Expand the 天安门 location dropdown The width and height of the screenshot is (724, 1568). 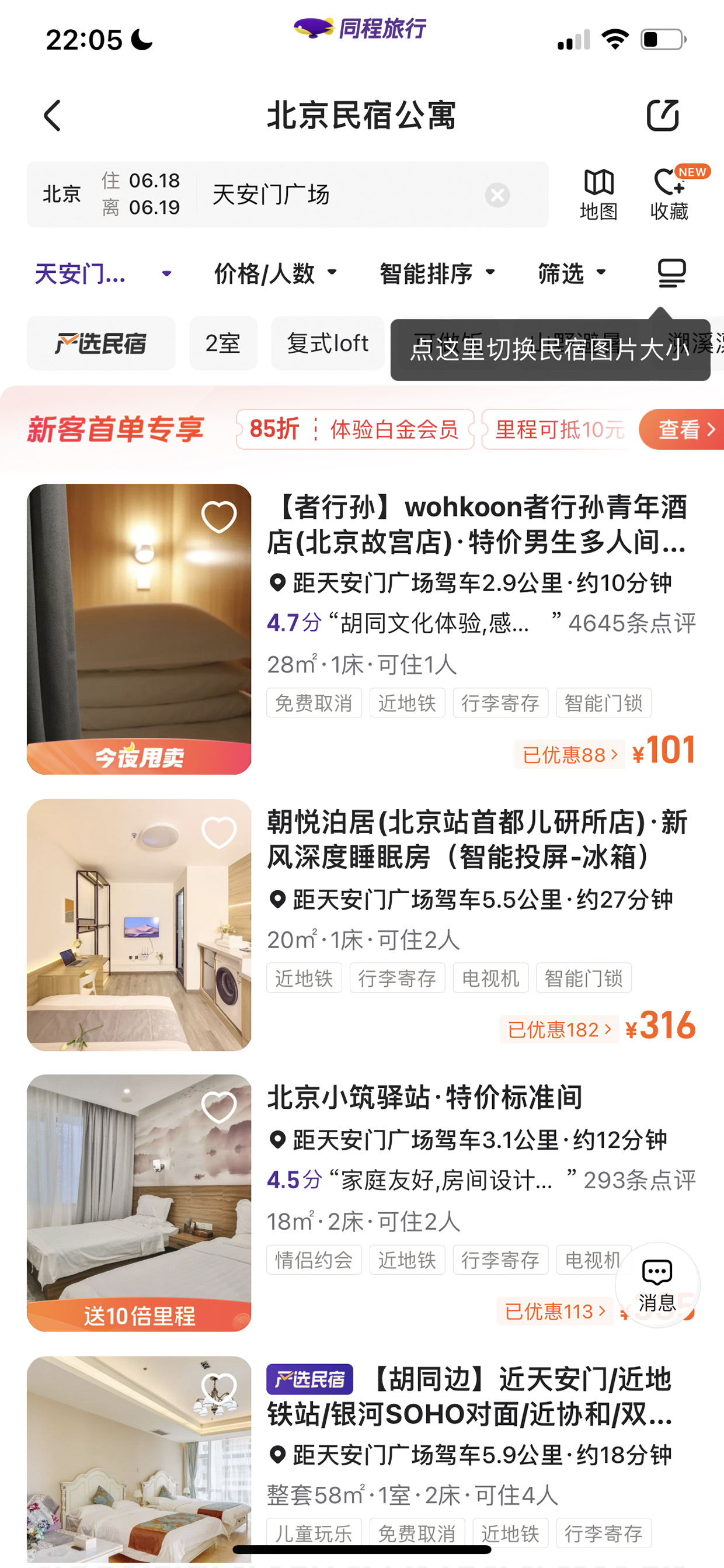tap(103, 274)
